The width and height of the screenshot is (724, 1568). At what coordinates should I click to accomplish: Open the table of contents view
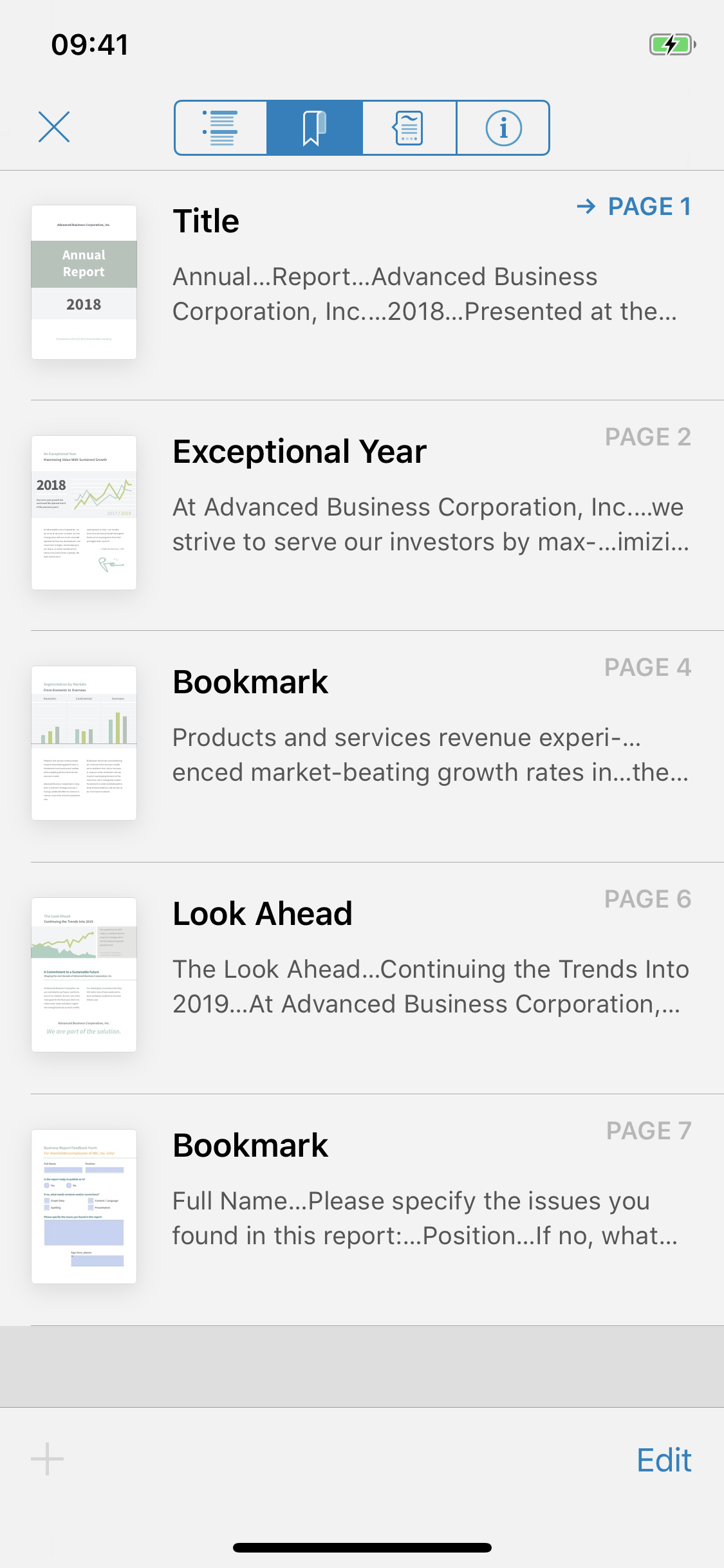click(221, 128)
